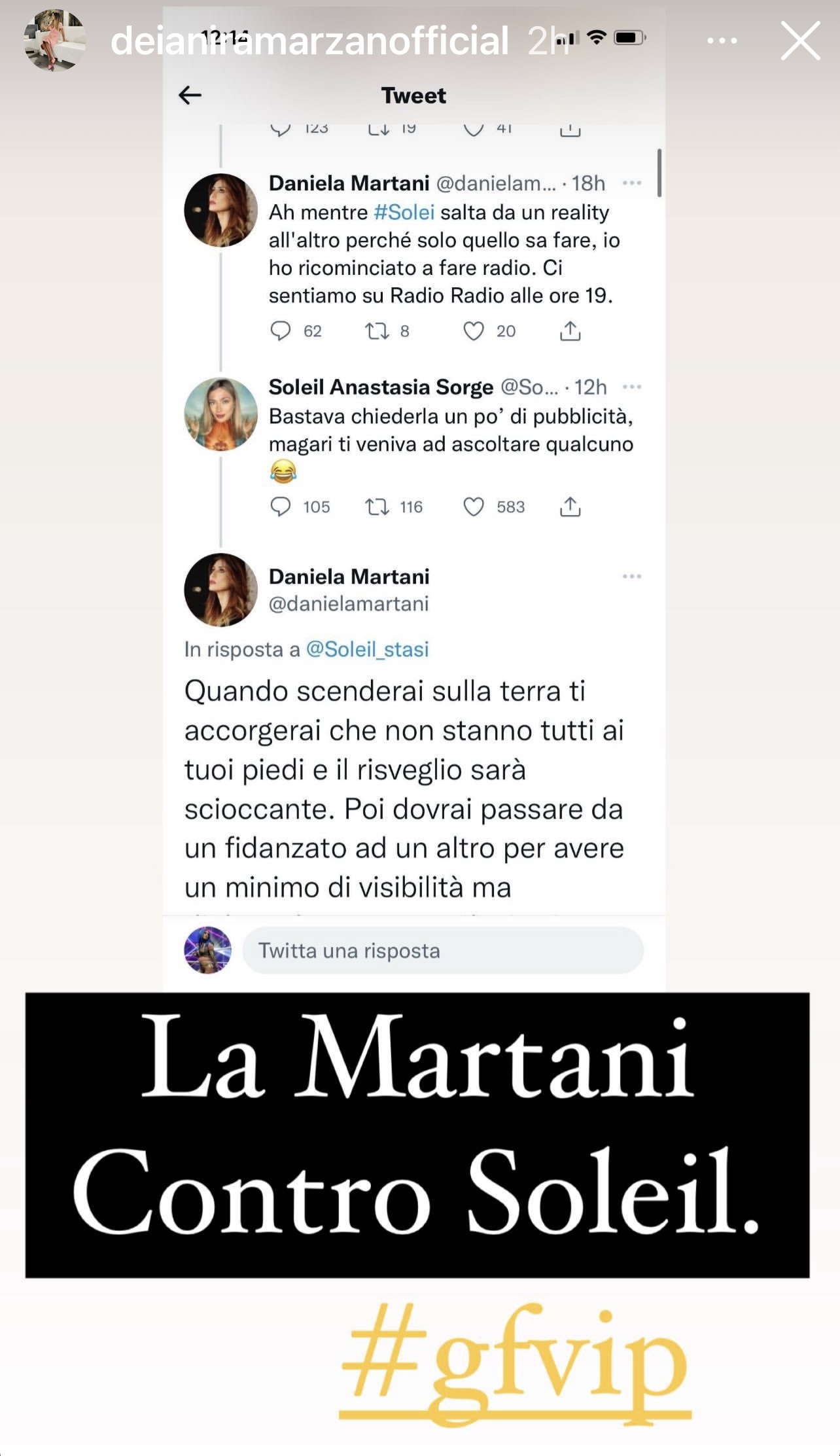Open the story's three-dot options menu
The width and height of the screenshot is (840, 1456).
coord(722,41)
